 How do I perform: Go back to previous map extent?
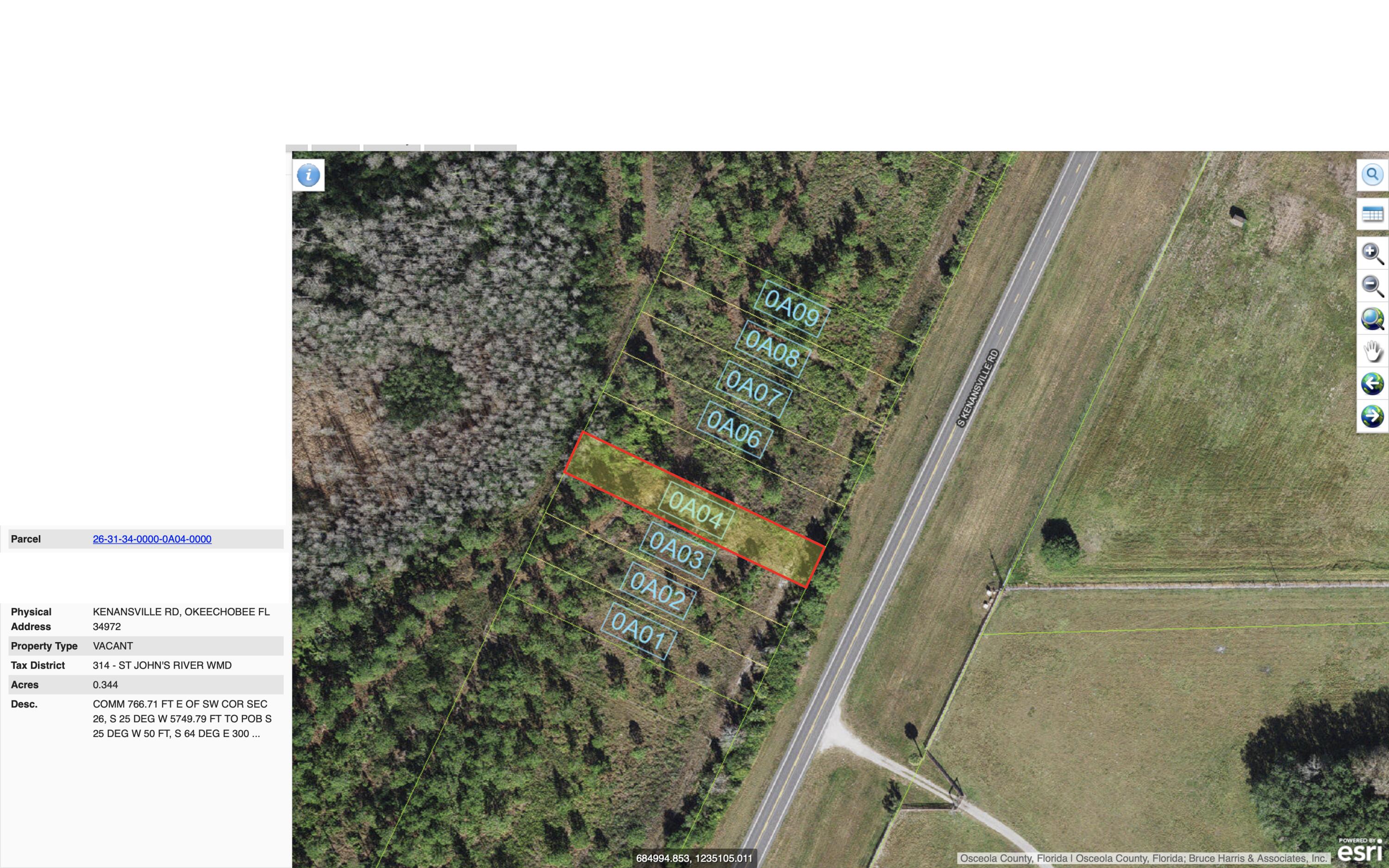(1372, 383)
